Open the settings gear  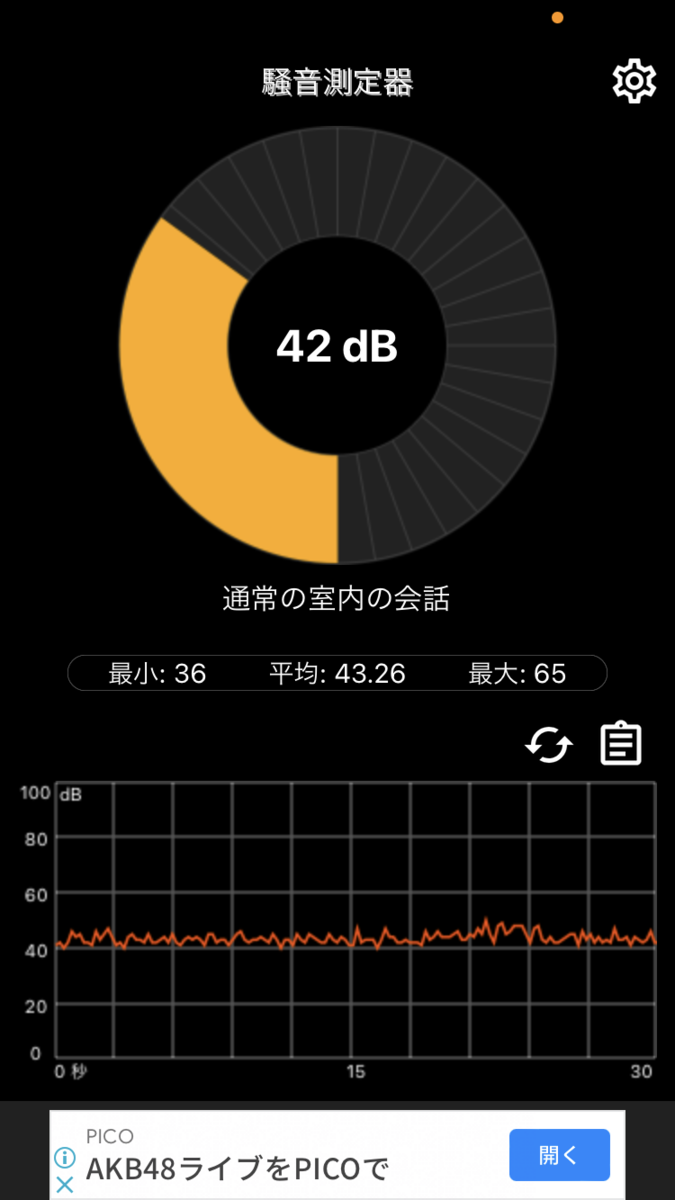coord(634,81)
